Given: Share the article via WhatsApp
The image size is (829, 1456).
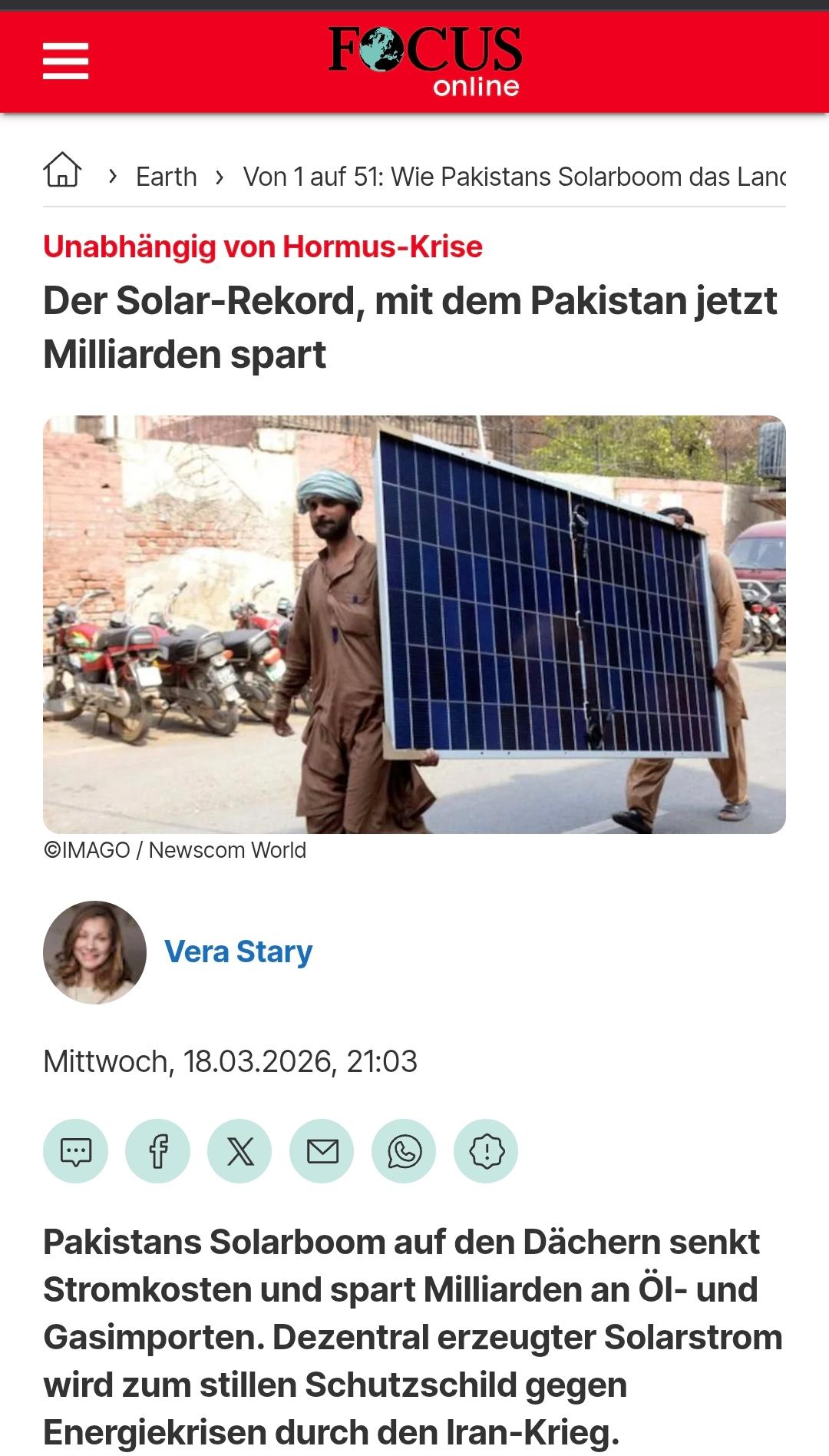Looking at the screenshot, I should point(405,1150).
